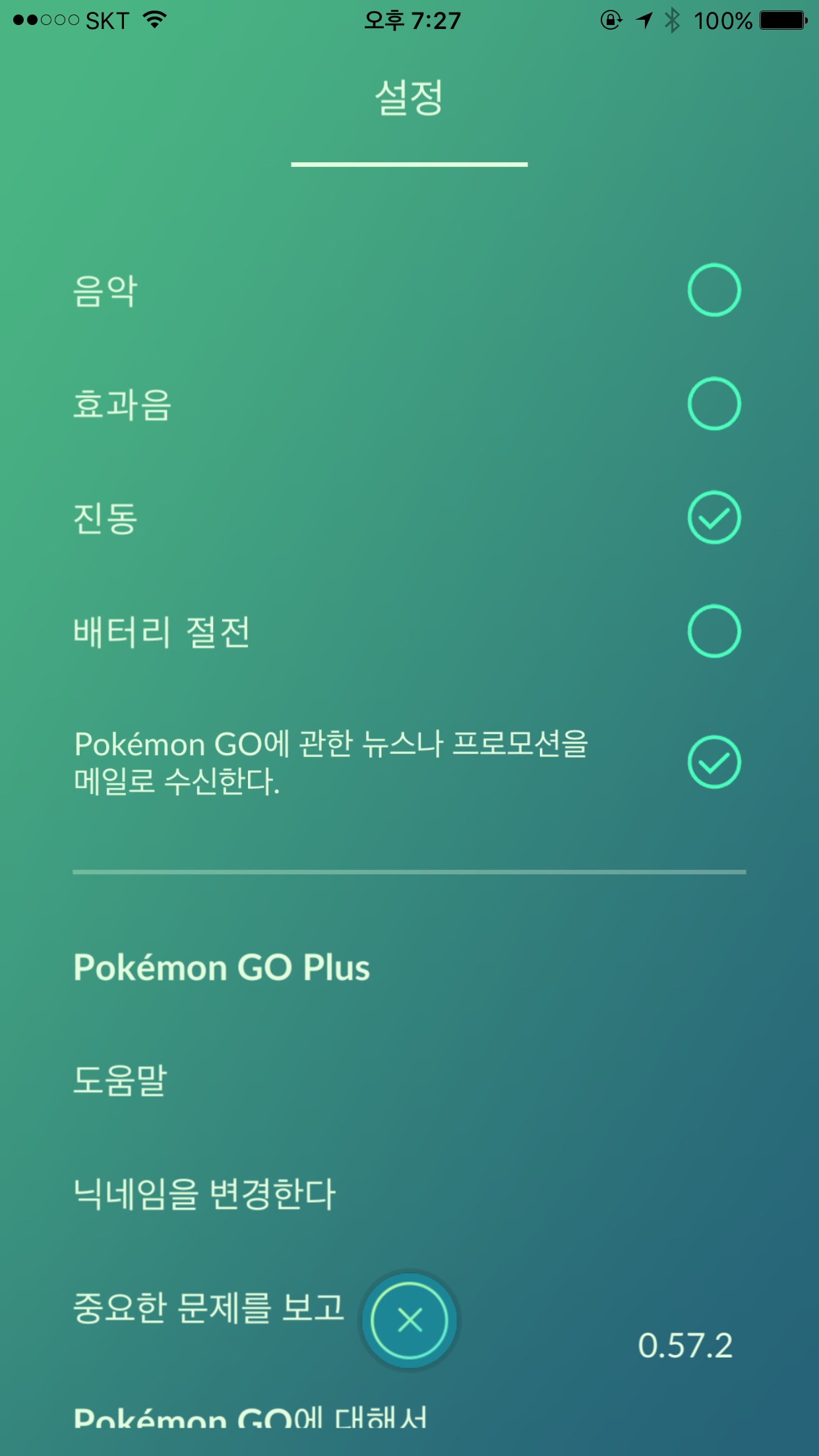Image resolution: width=819 pixels, height=1456 pixels.
Task: Turn on 효과음 sound effects
Action: tap(713, 404)
